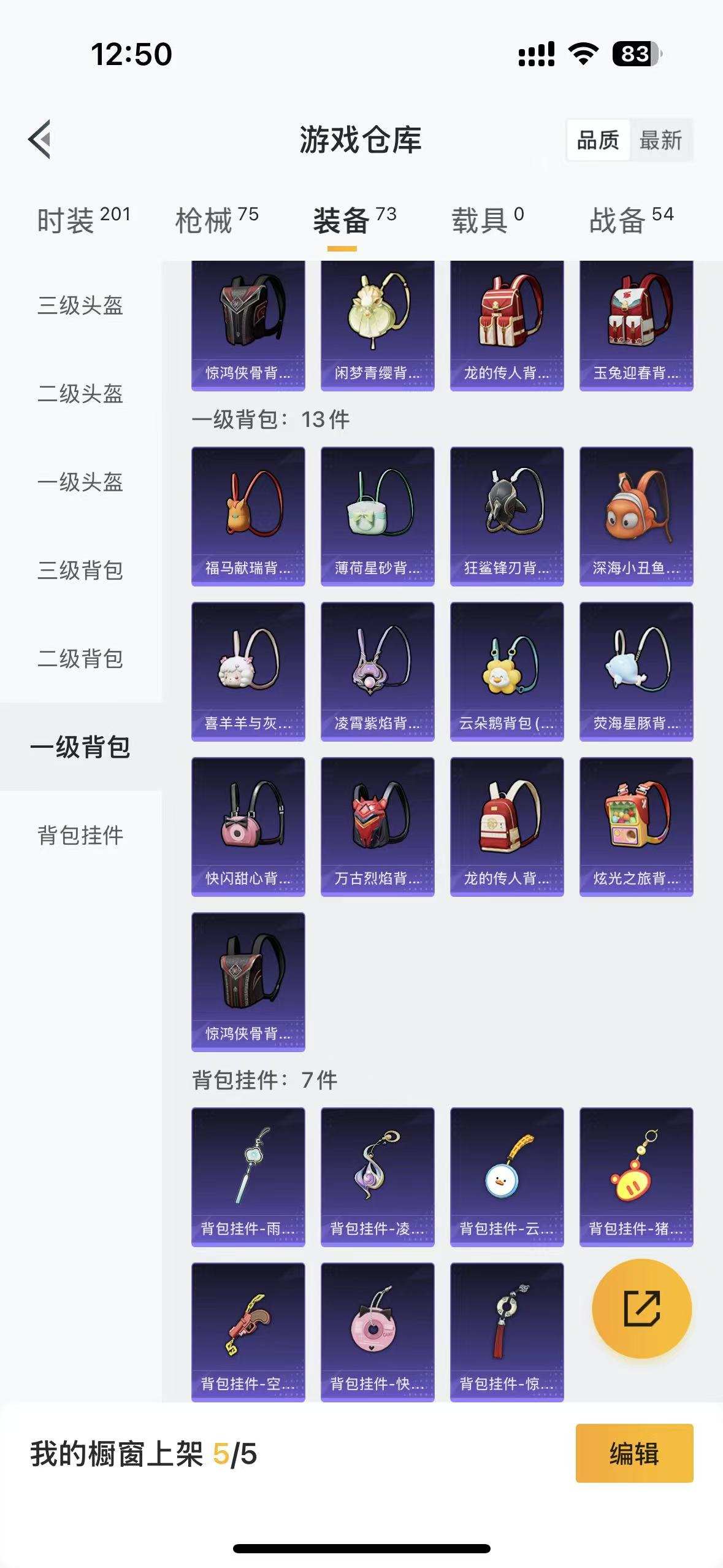Image resolution: width=723 pixels, height=1568 pixels.
Task: Select 二级头盔 in the side list
Action: coord(80,394)
